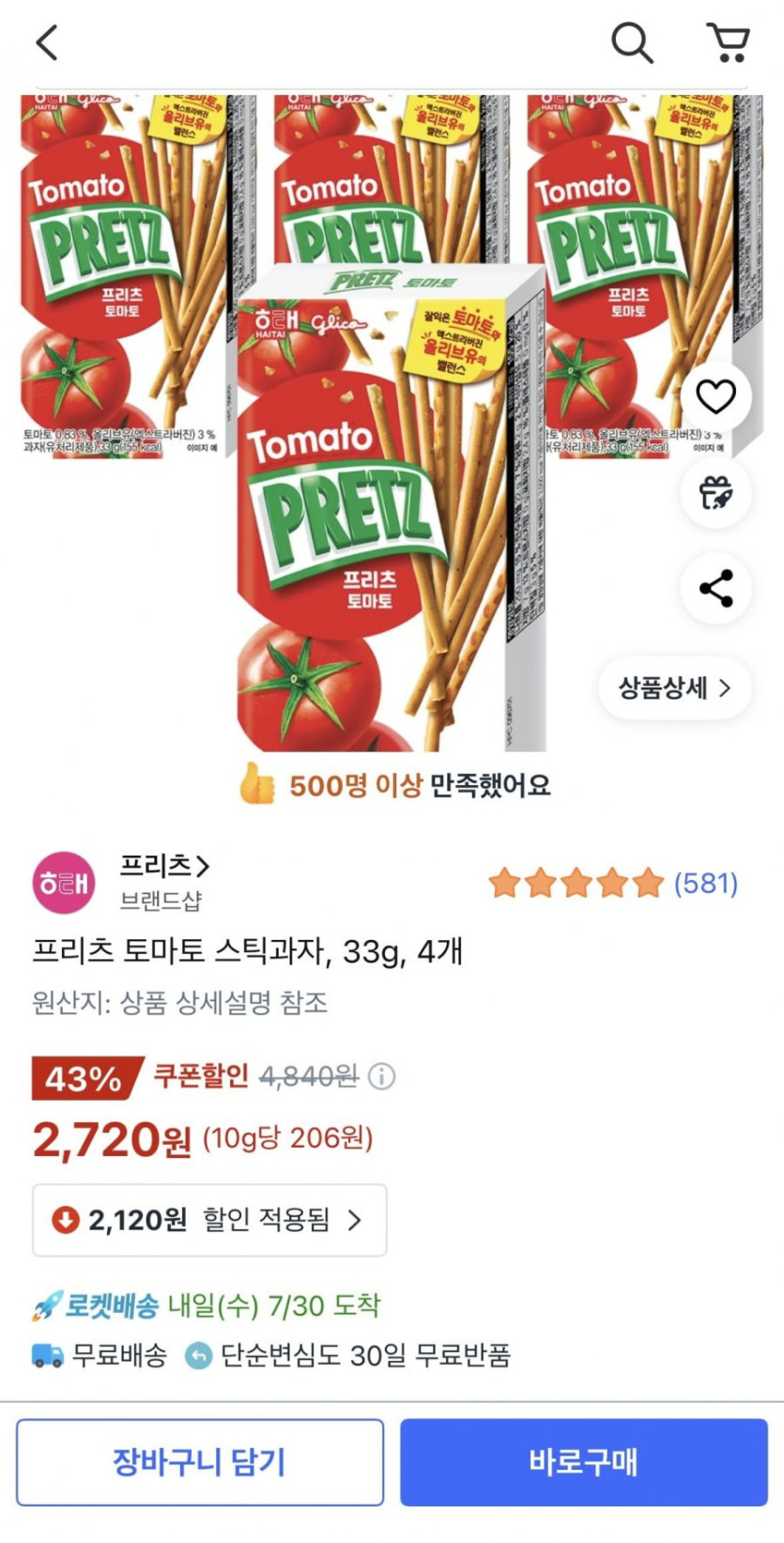Viewport: 784px width, 1543px height.
Task: Tap 장바구니 담기 to add to cart
Action: point(200,1461)
